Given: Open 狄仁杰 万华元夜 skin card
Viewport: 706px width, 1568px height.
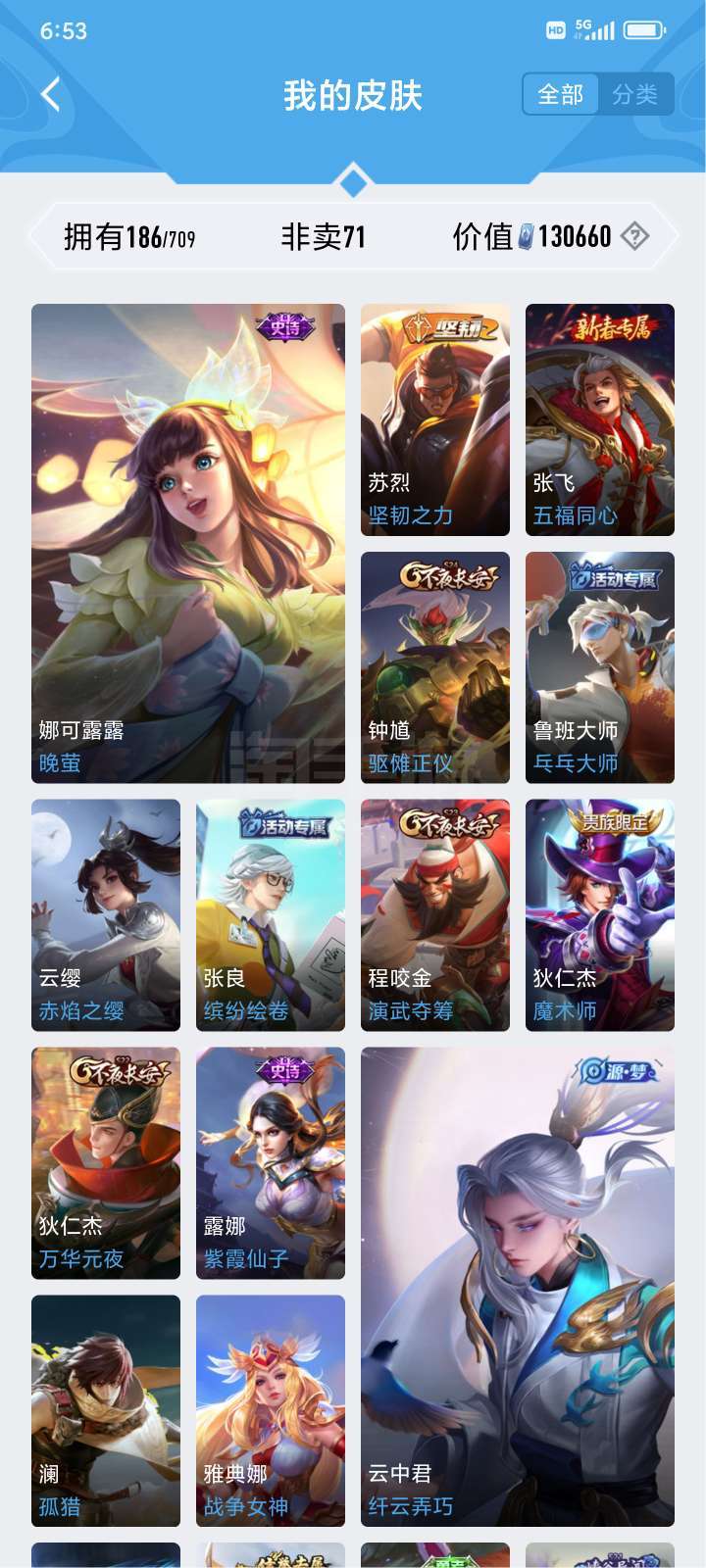Looking at the screenshot, I should 106,1163.
